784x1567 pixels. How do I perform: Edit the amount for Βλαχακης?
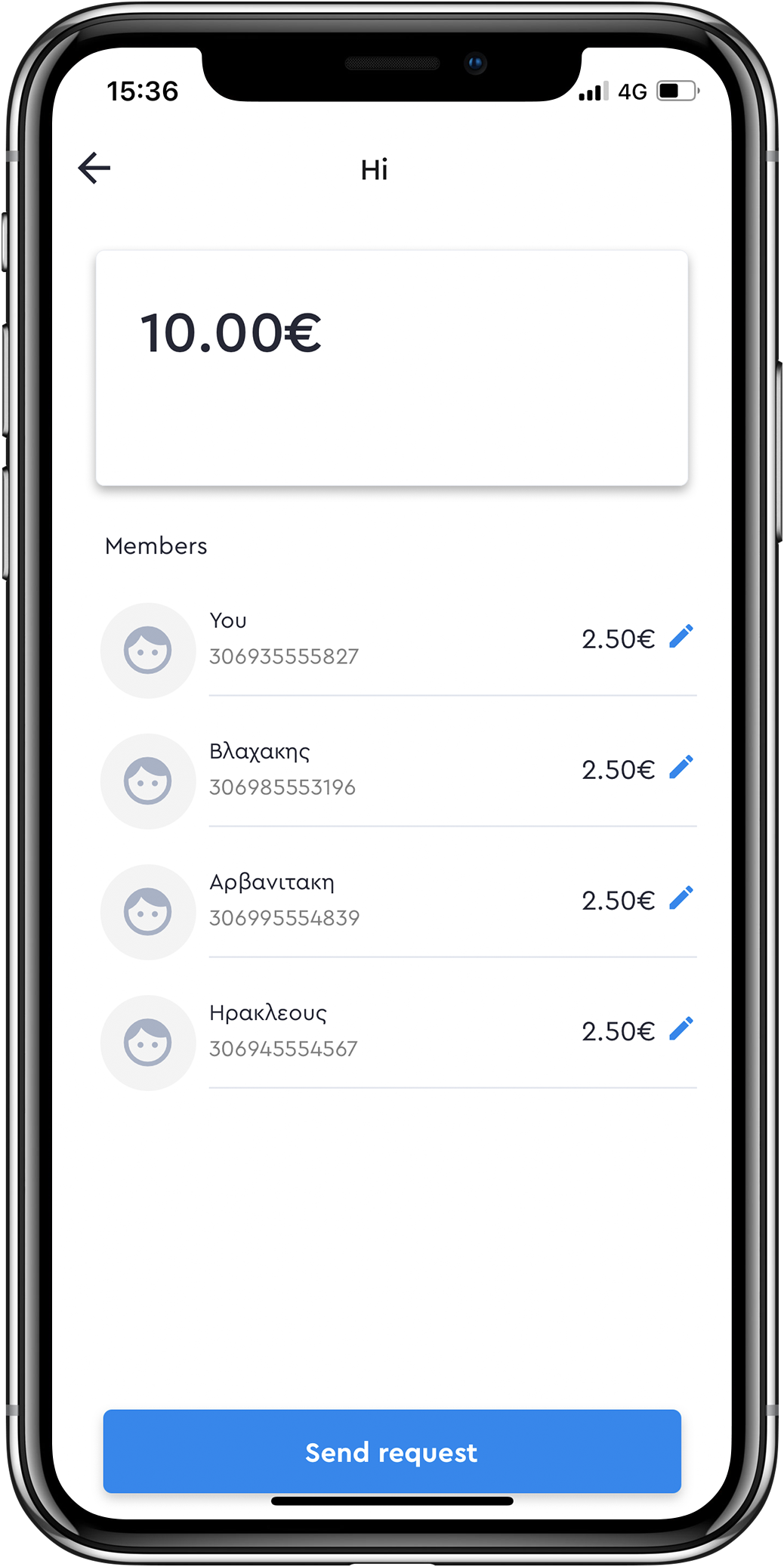click(x=681, y=768)
